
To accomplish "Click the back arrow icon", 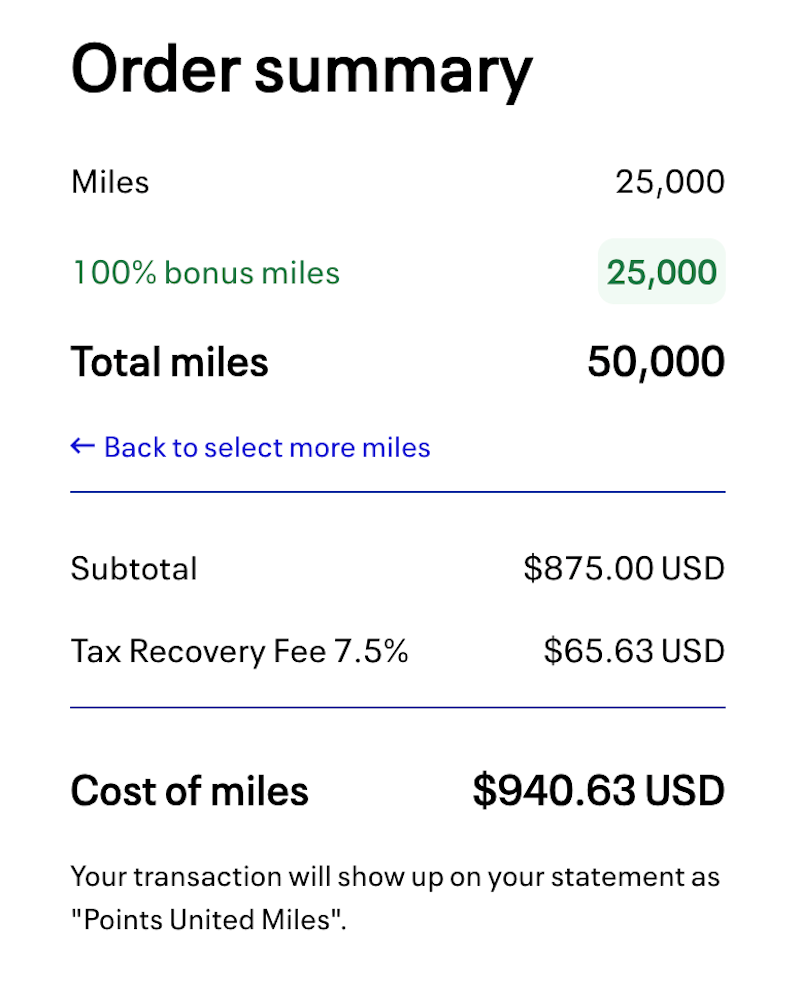I will pos(81,447).
